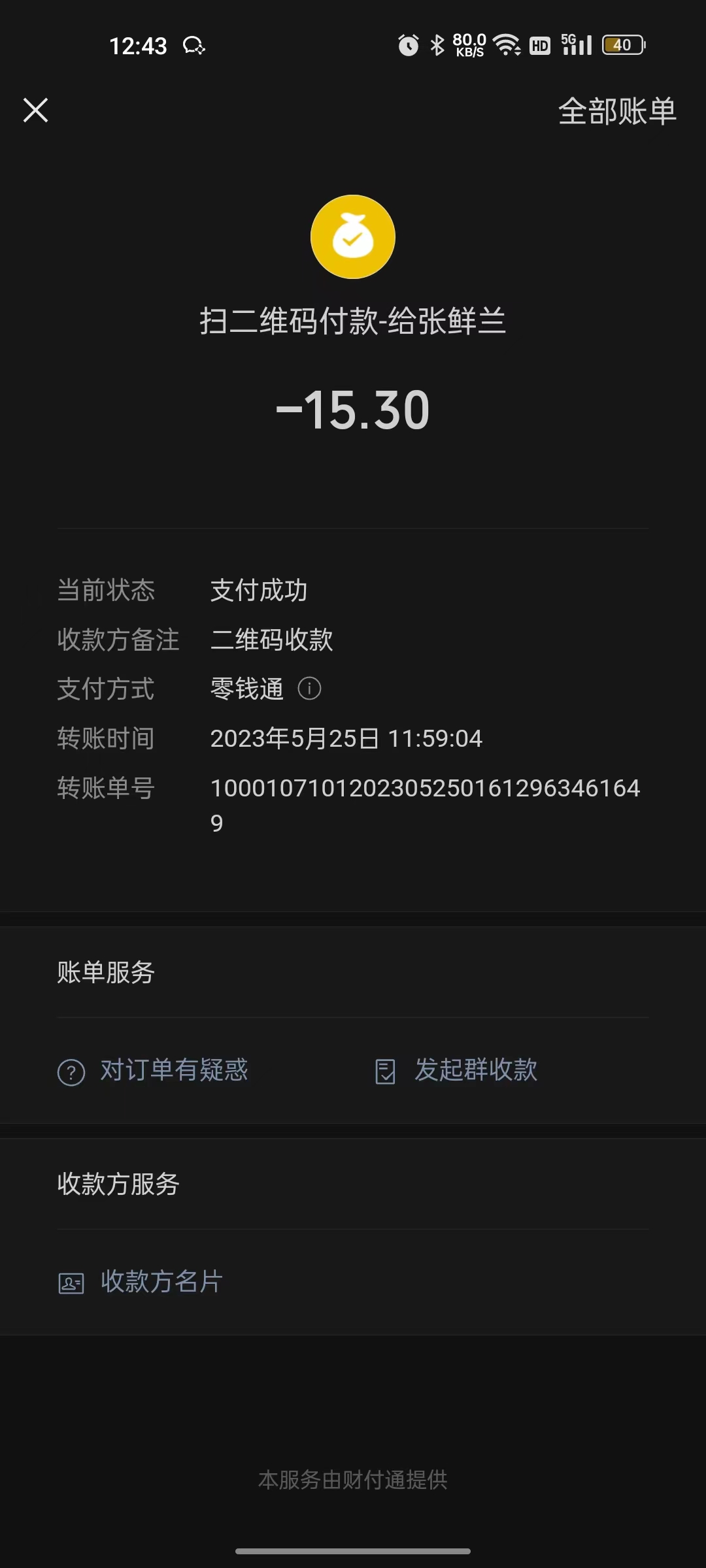This screenshot has width=706, height=1568.
Task: Open 全部账单 (all bills)
Action: pos(616,111)
